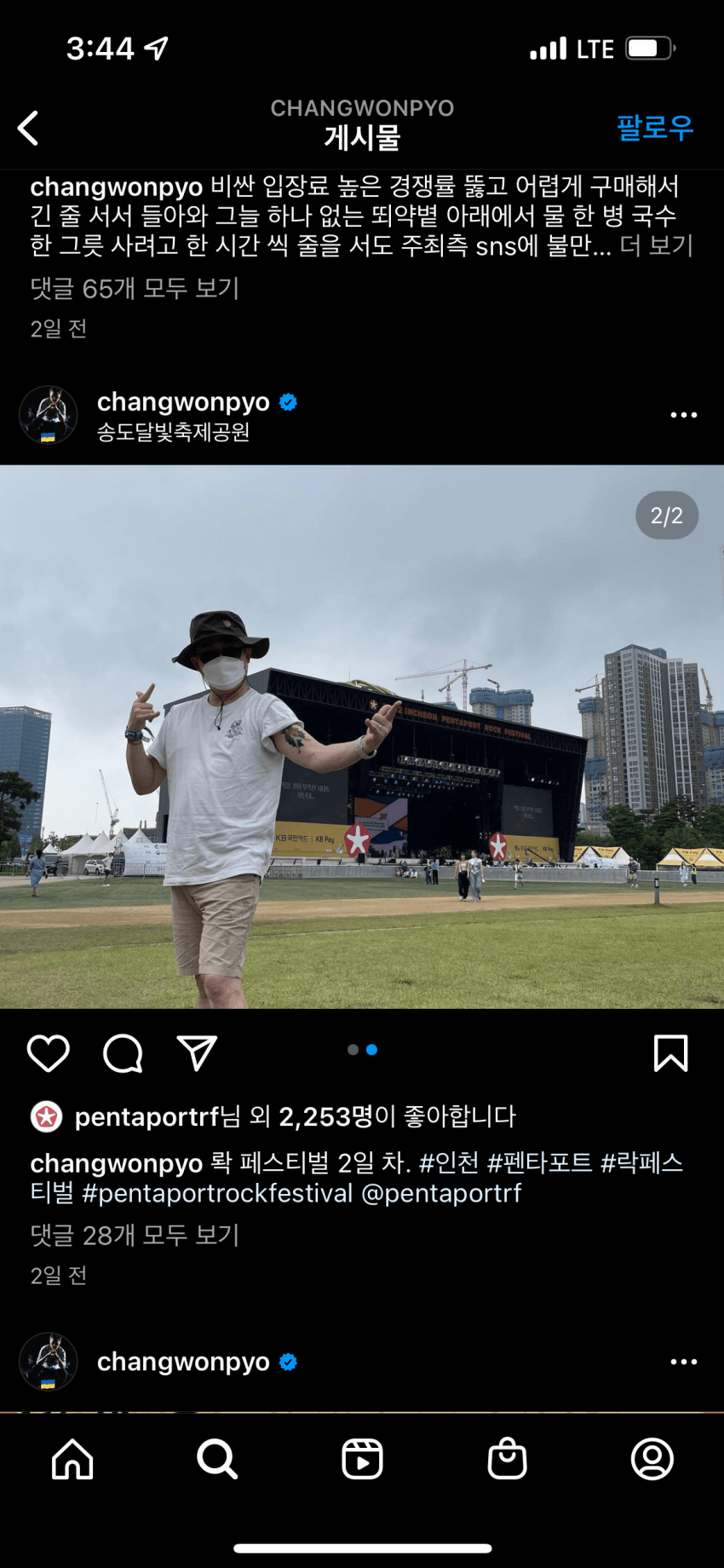The height and width of the screenshot is (1568, 724).
Task: Open the #pentaportrockfestival hashtag
Action: (x=217, y=1193)
